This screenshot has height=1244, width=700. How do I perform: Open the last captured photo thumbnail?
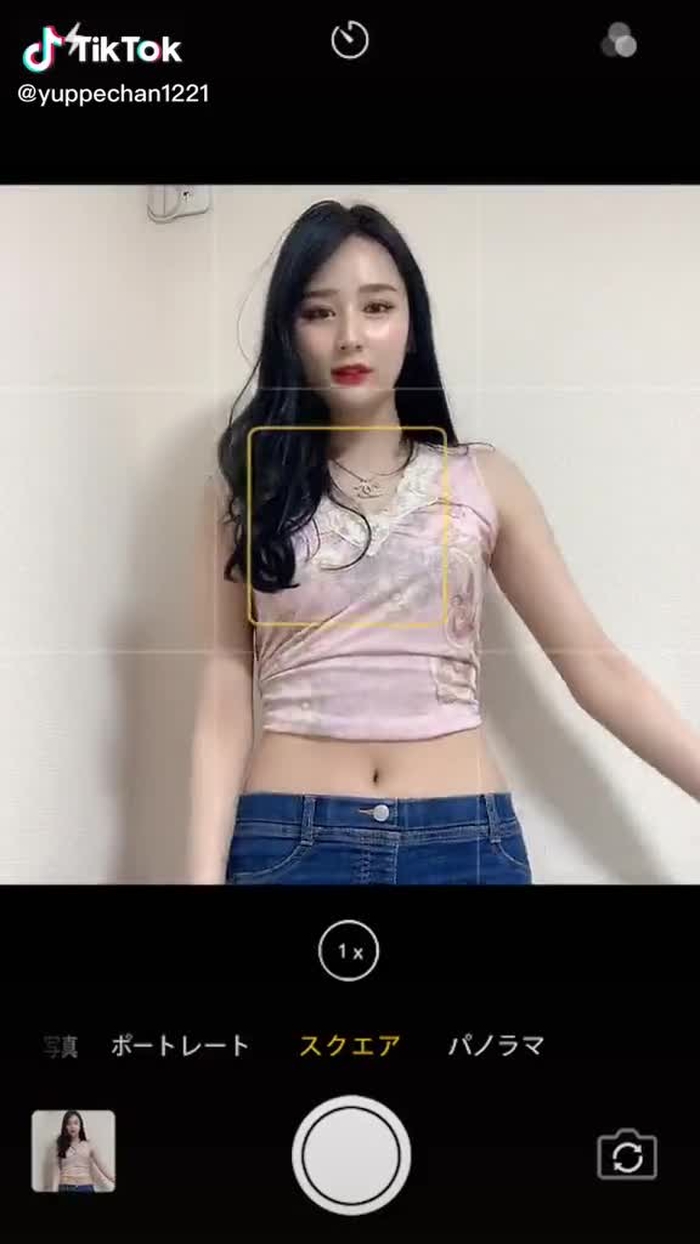tap(73, 1151)
